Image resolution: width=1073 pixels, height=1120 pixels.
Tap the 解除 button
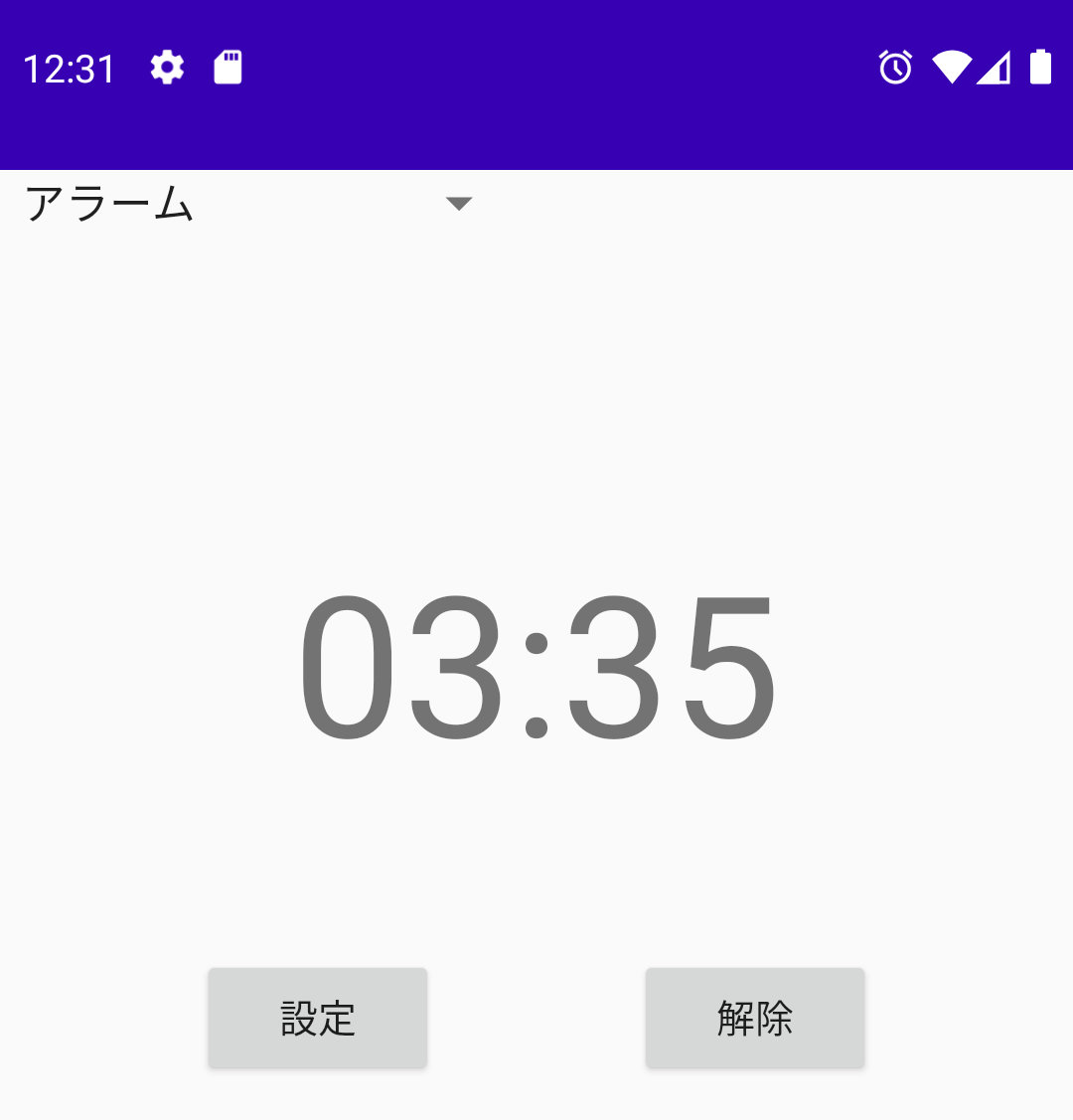coord(754,1019)
